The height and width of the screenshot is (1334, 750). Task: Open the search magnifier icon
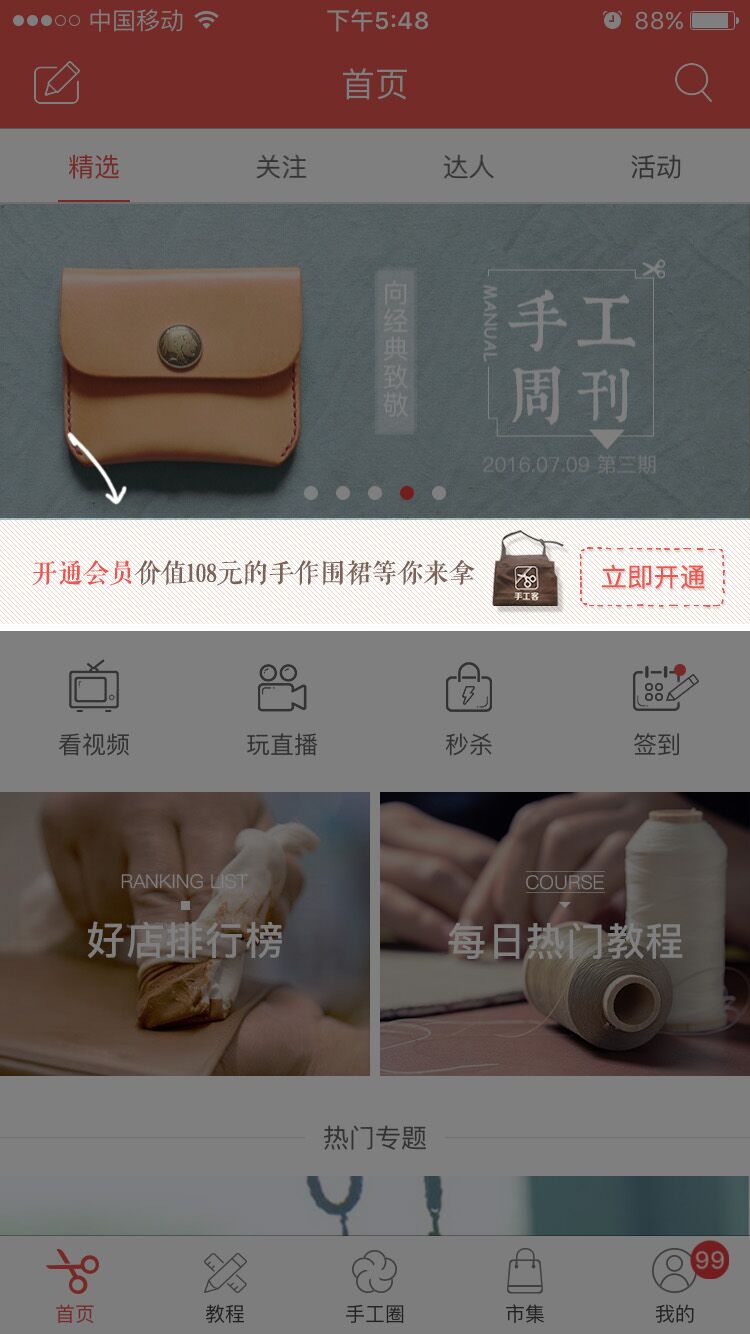coord(692,83)
